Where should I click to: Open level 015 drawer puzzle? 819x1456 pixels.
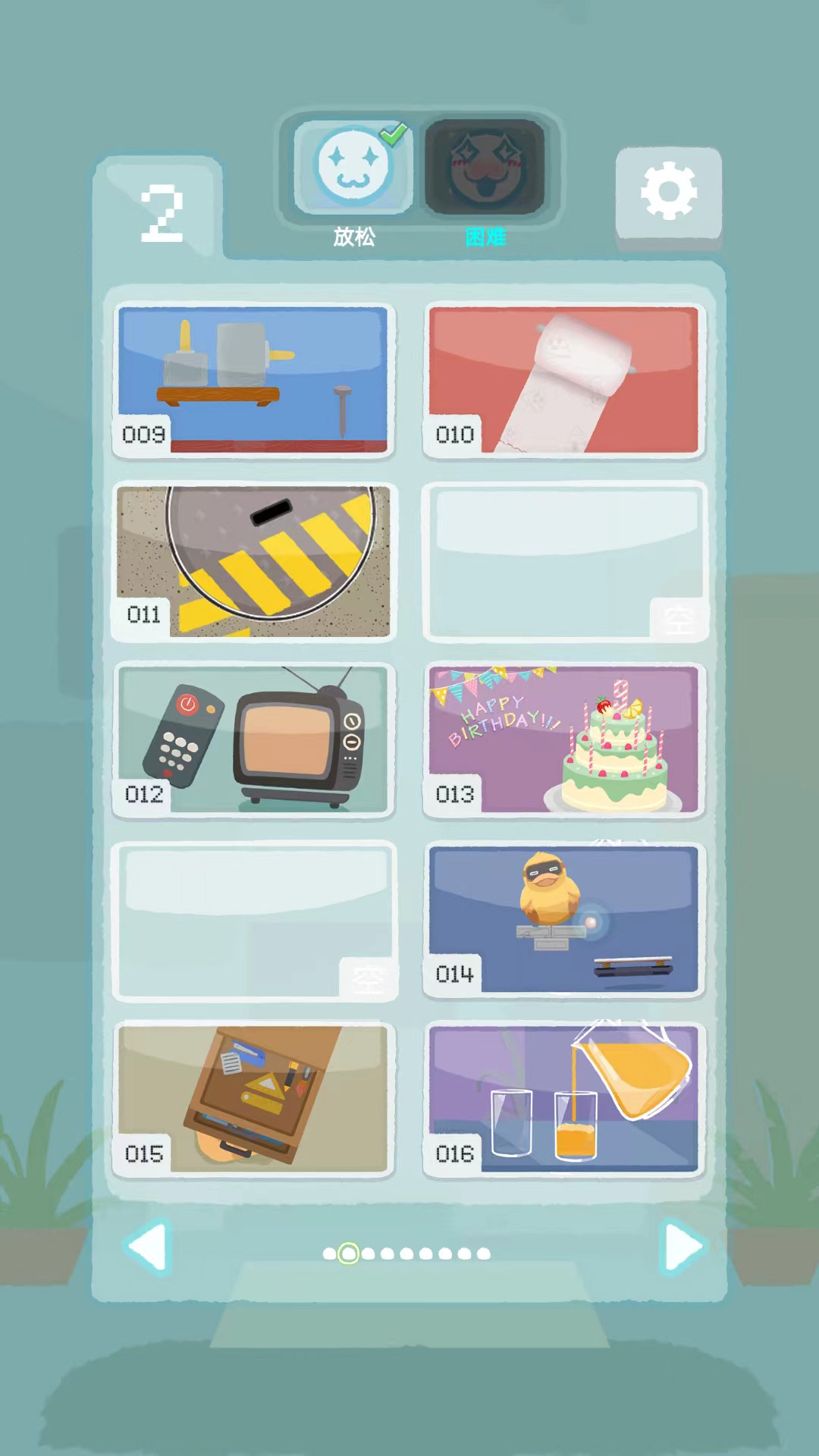point(253,1098)
